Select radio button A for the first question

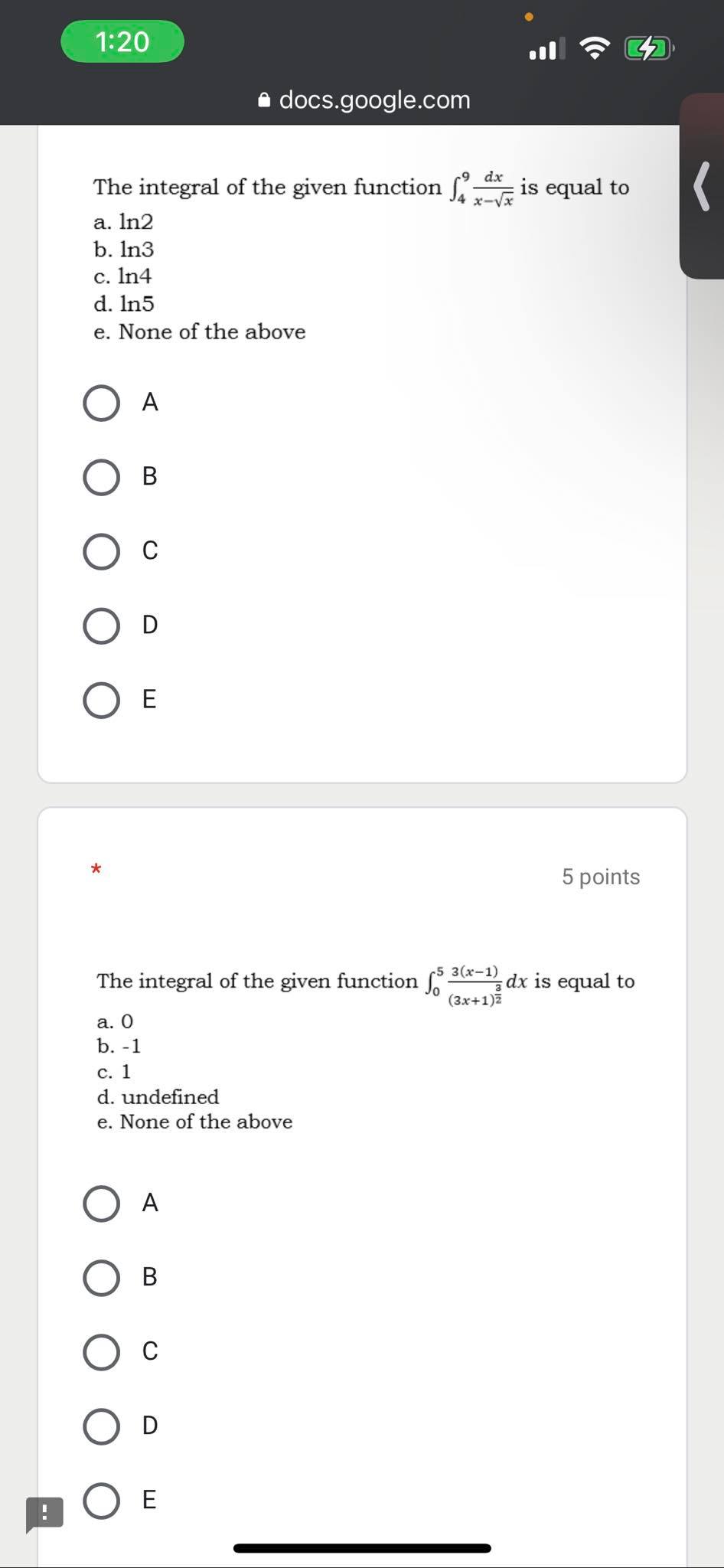pos(100,402)
